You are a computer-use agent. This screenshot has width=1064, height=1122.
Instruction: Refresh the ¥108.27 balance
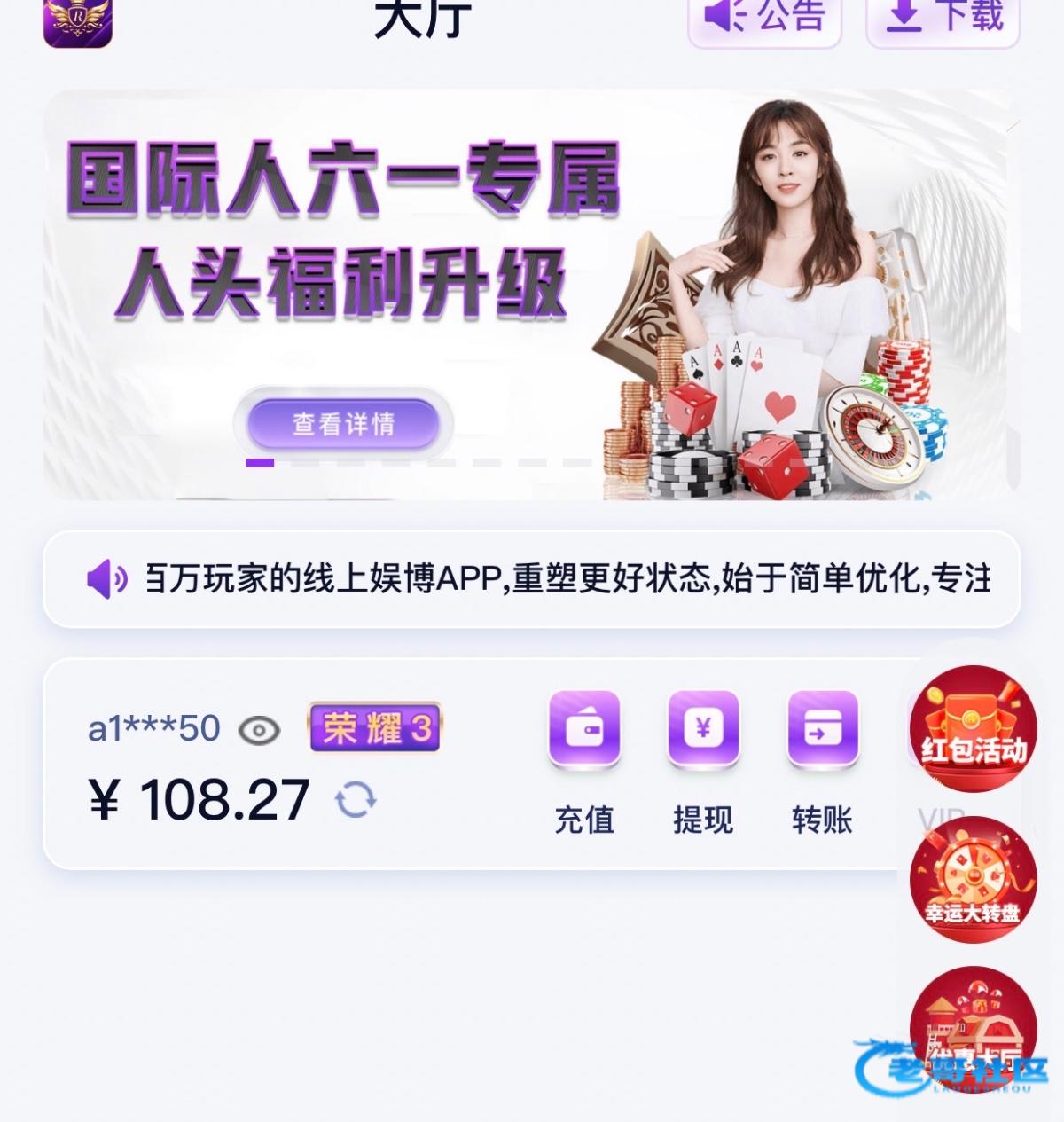coord(356,801)
